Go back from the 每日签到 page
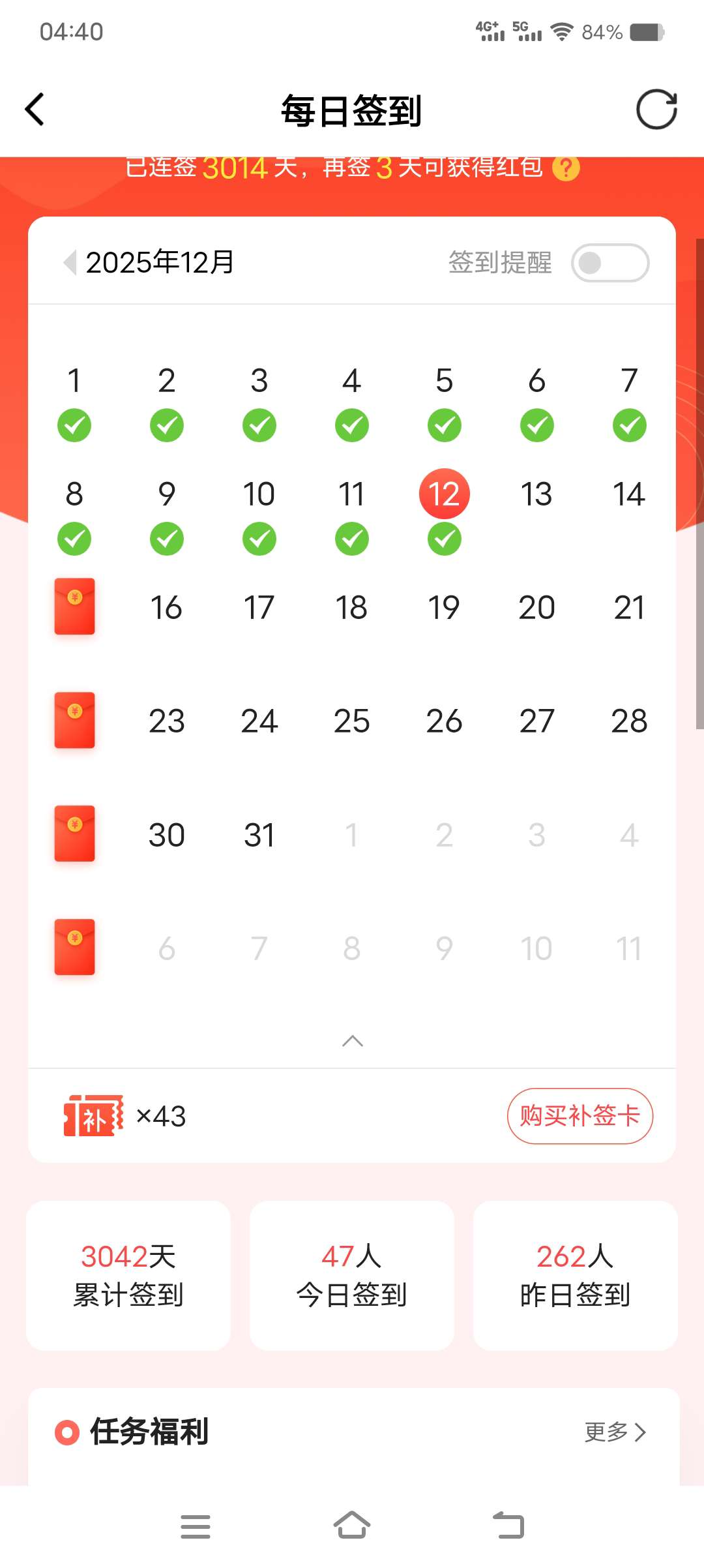The width and height of the screenshot is (704, 1568). click(x=35, y=110)
